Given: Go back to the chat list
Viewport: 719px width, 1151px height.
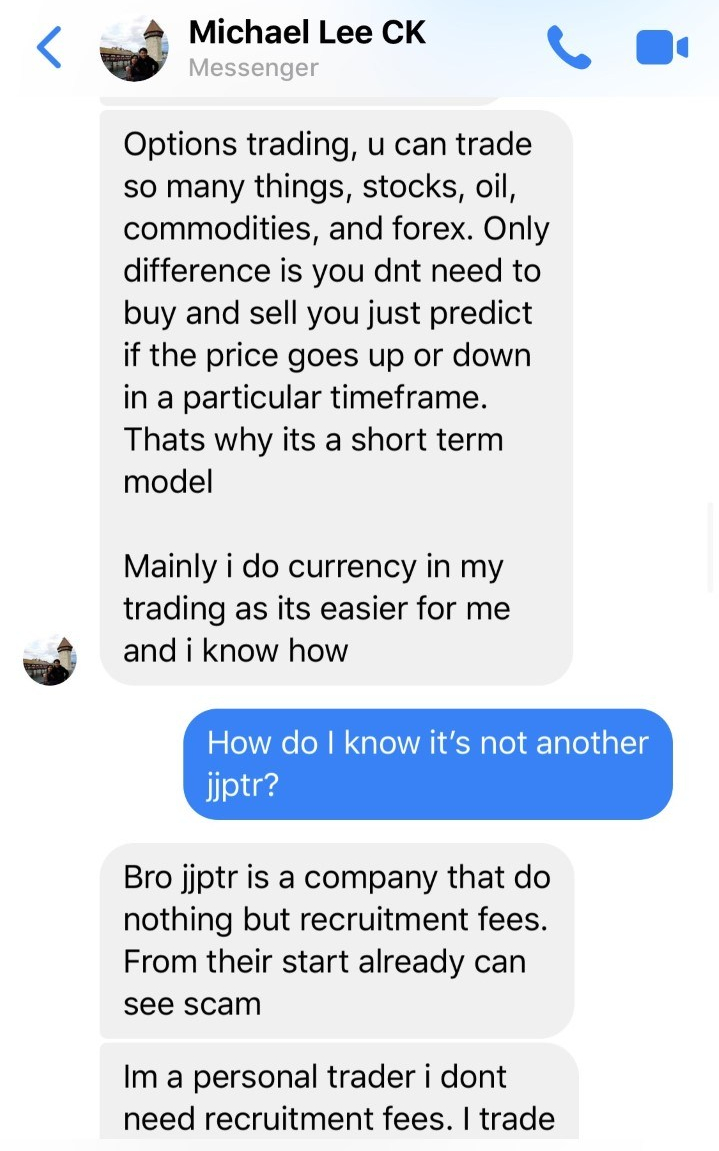Looking at the screenshot, I should (49, 48).
